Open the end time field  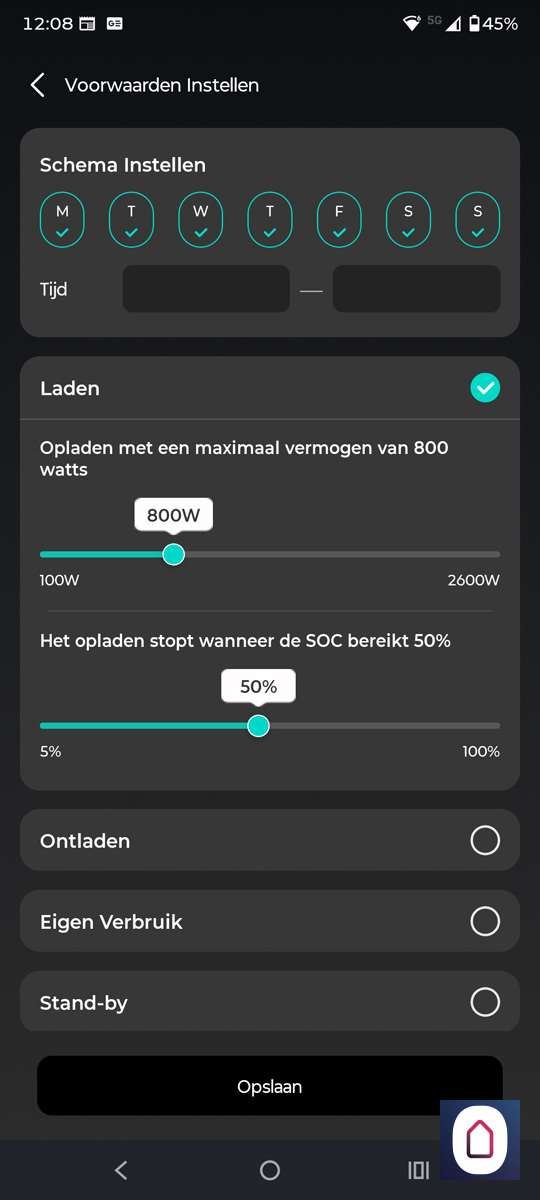click(x=417, y=289)
